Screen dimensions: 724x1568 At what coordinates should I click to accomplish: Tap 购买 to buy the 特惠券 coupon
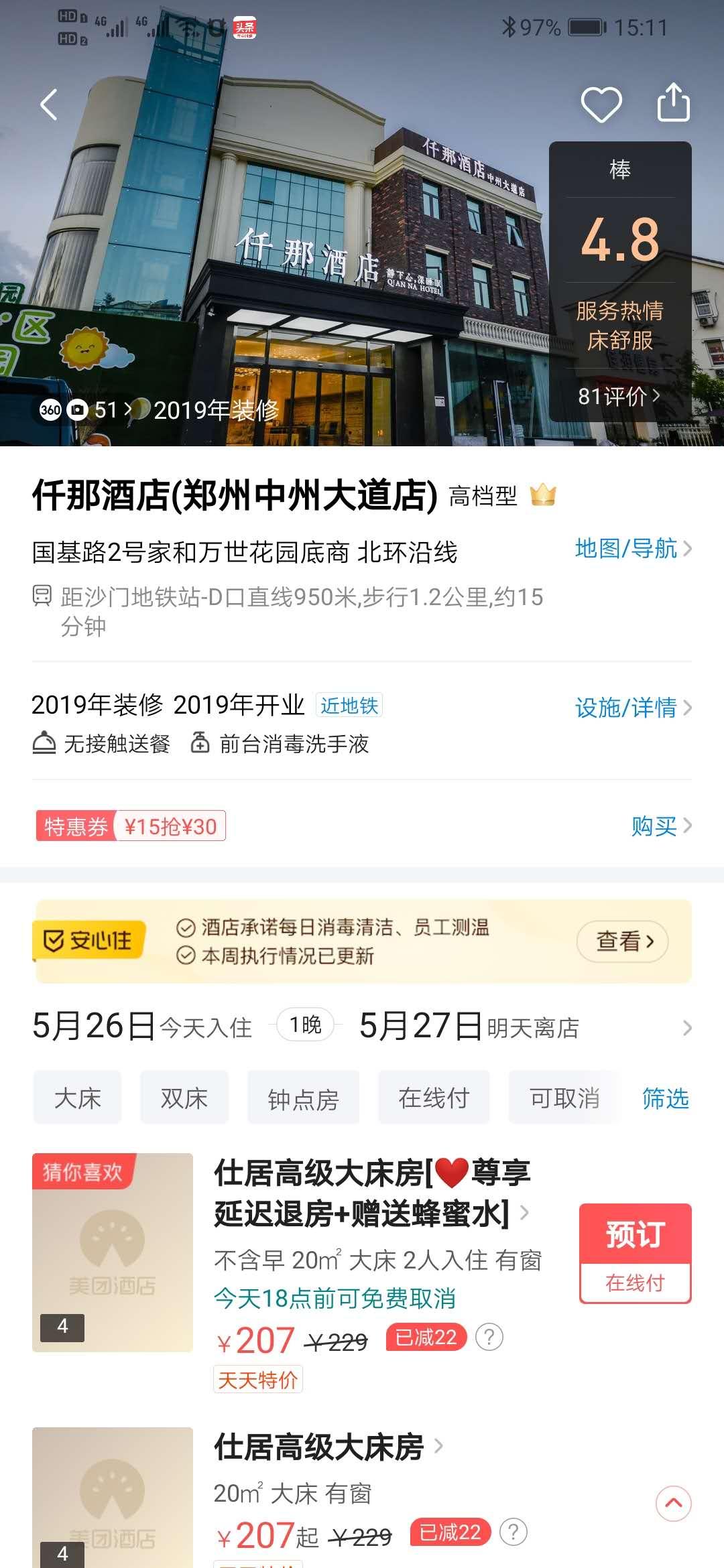[661, 826]
